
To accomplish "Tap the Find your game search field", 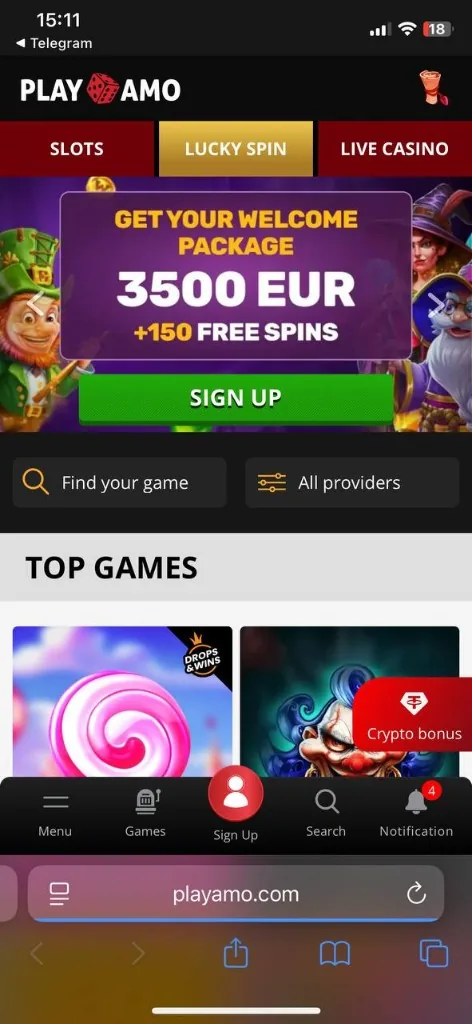I will (x=119, y=483).
